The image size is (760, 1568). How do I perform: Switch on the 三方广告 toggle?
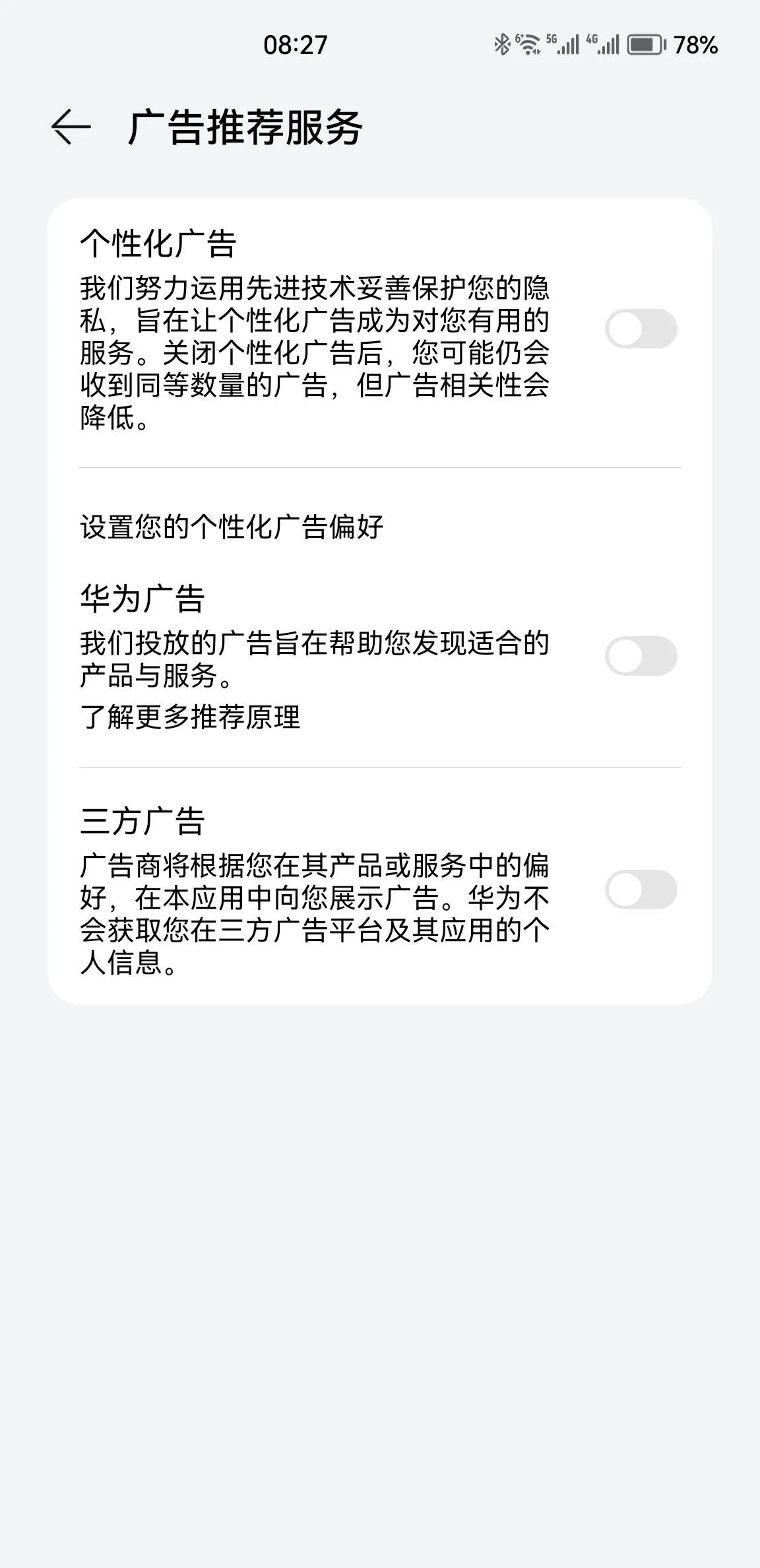point(641,889)
